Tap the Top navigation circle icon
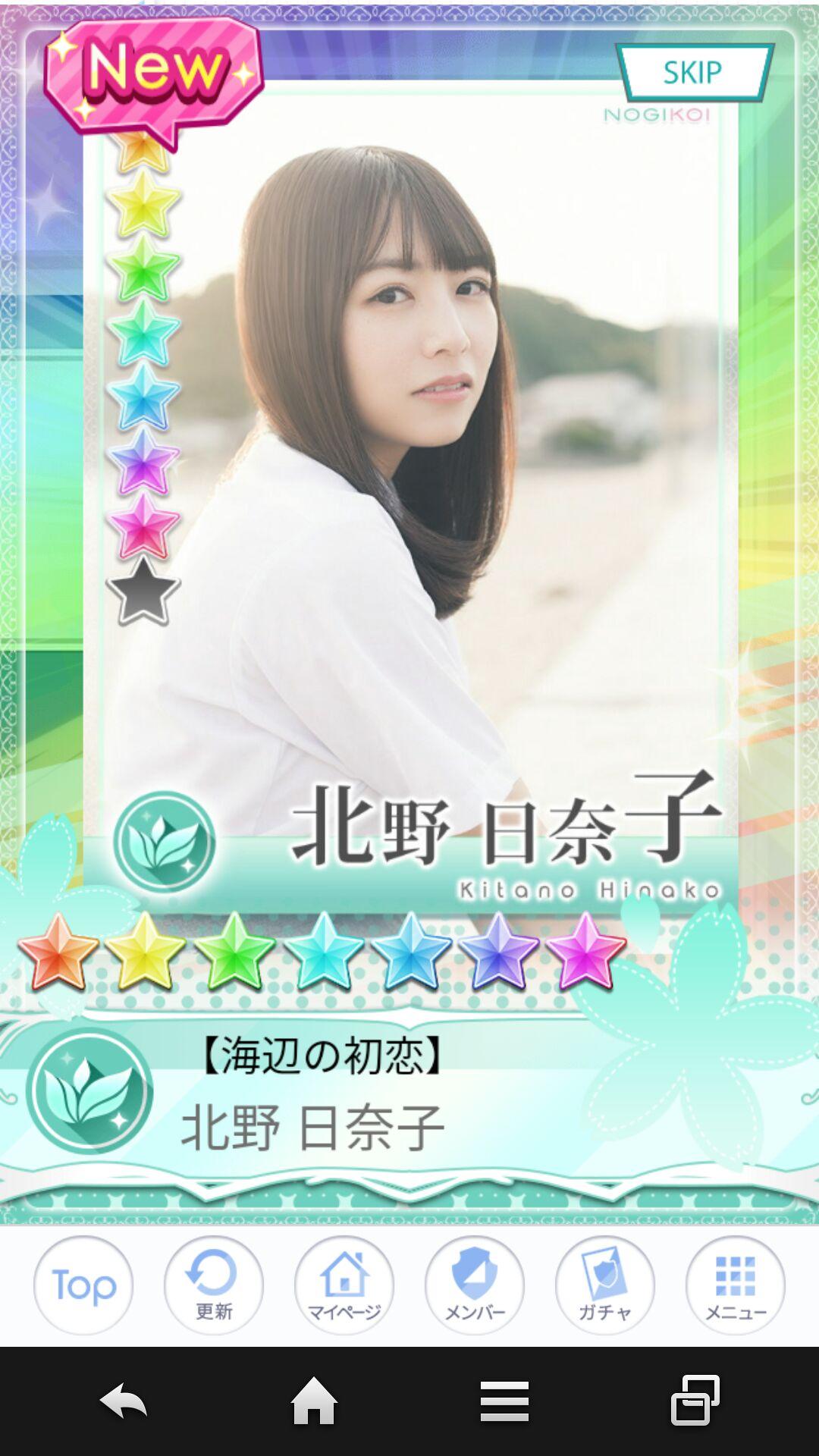The height and width of the screenshot is (1456, 819). [x=83, y=1285]
